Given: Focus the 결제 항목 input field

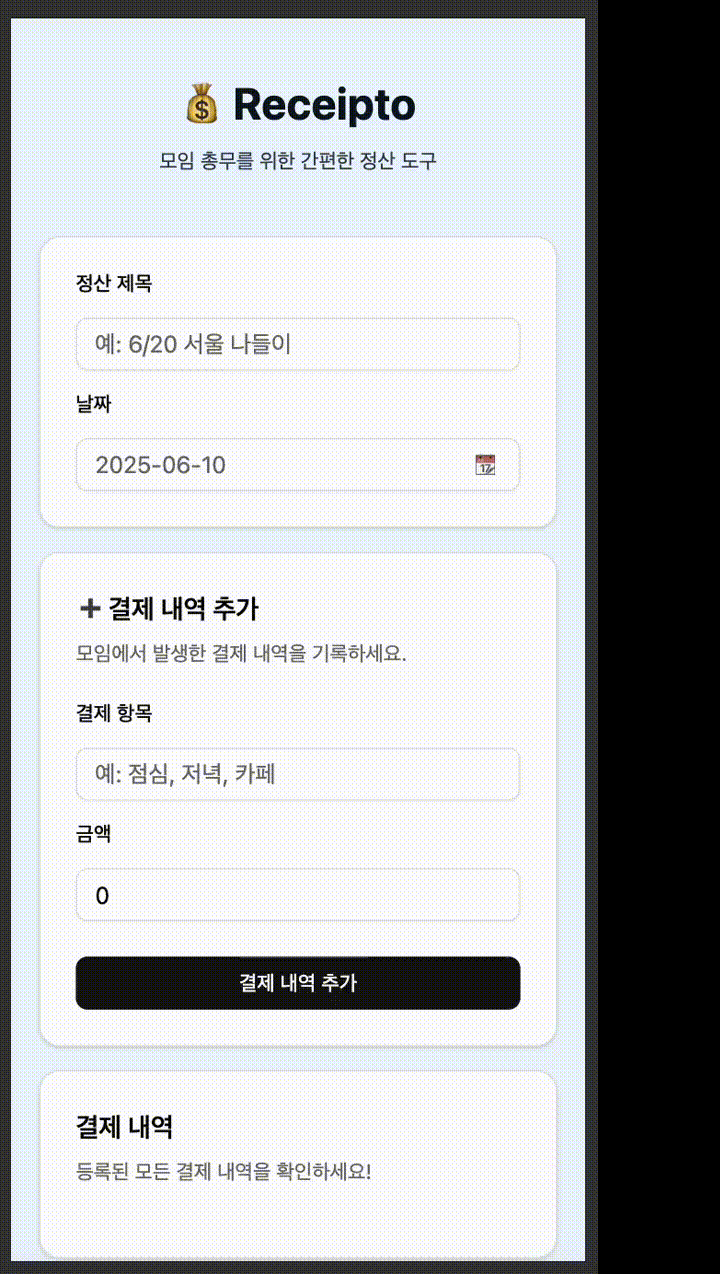Looking at the screenshot, I should [297, 774].
